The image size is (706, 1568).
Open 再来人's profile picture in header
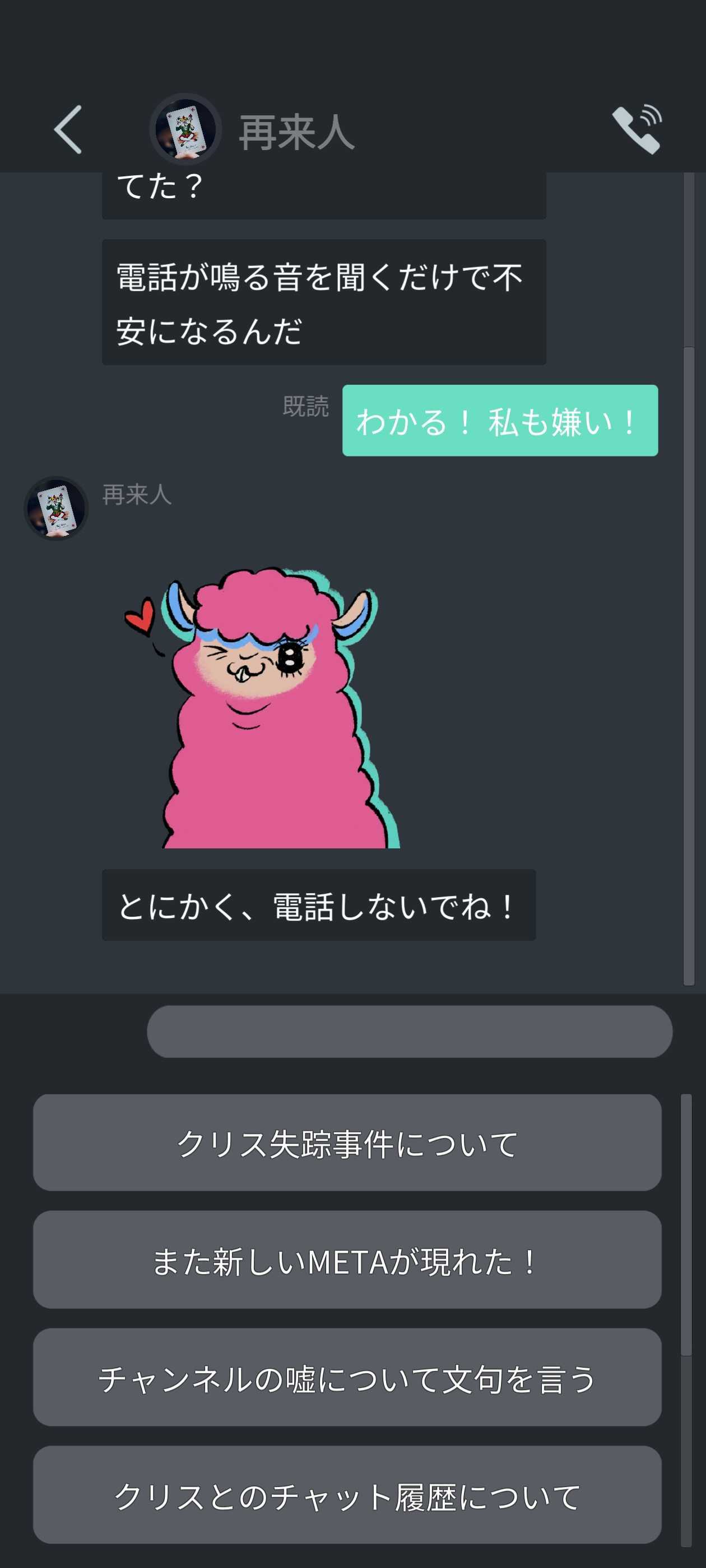pos(185,130)
